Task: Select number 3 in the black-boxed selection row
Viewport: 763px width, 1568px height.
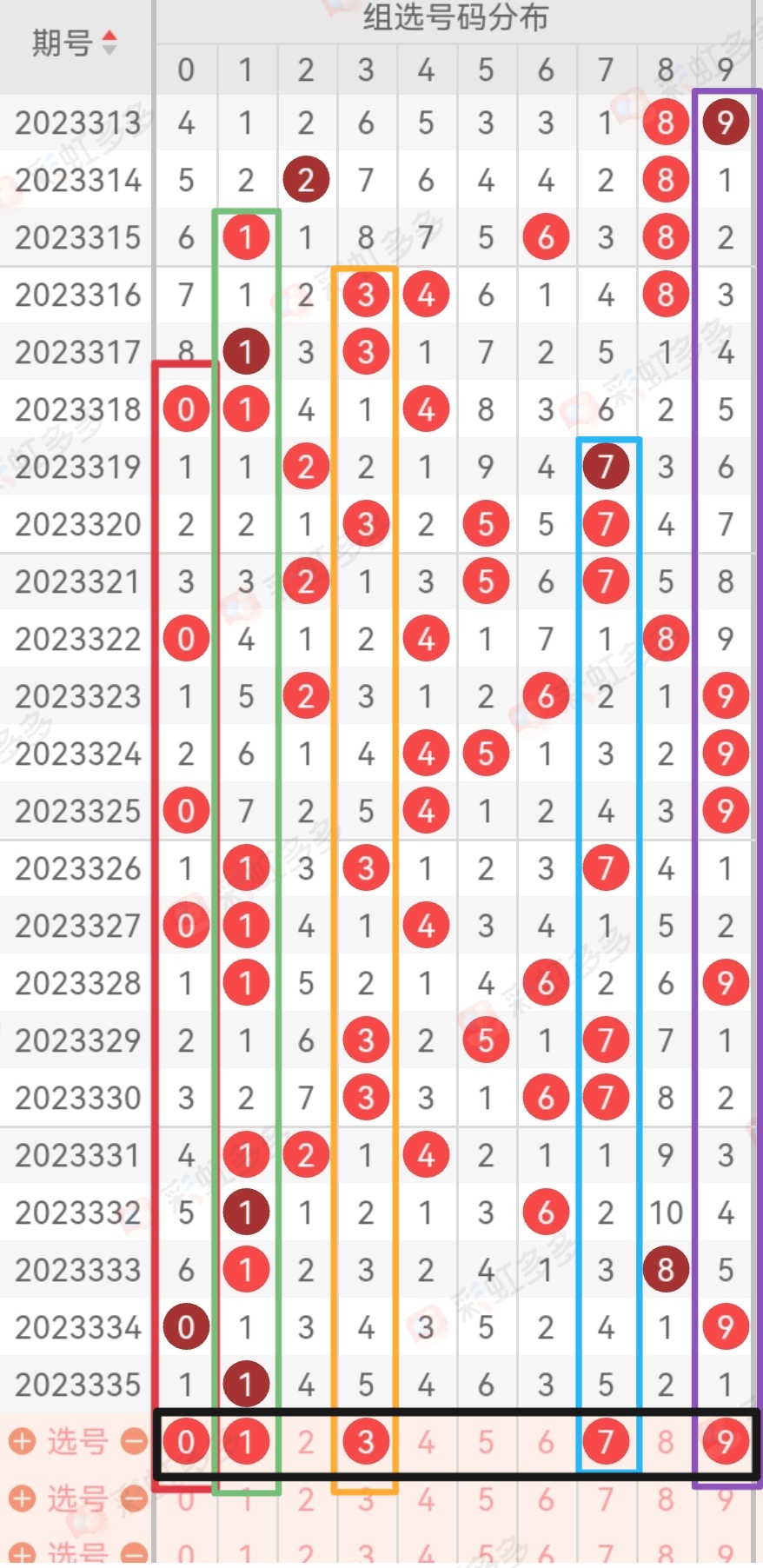Action: point(366,1441)
